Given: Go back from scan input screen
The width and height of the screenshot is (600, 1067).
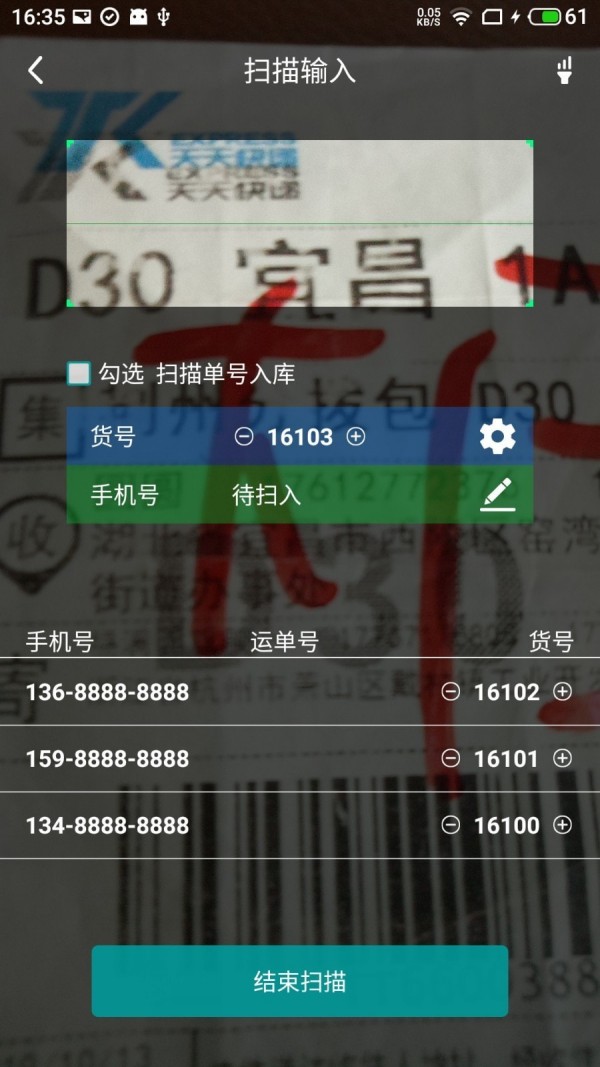Looking at the screenshot, I should [x=36, y=70].
